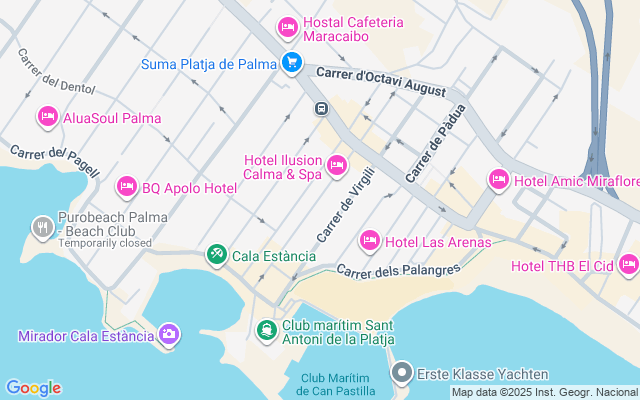The height and width of the screenshot is (400, 640).
Task: Open the Hotel Las Arenas pin
Action: 370,241
